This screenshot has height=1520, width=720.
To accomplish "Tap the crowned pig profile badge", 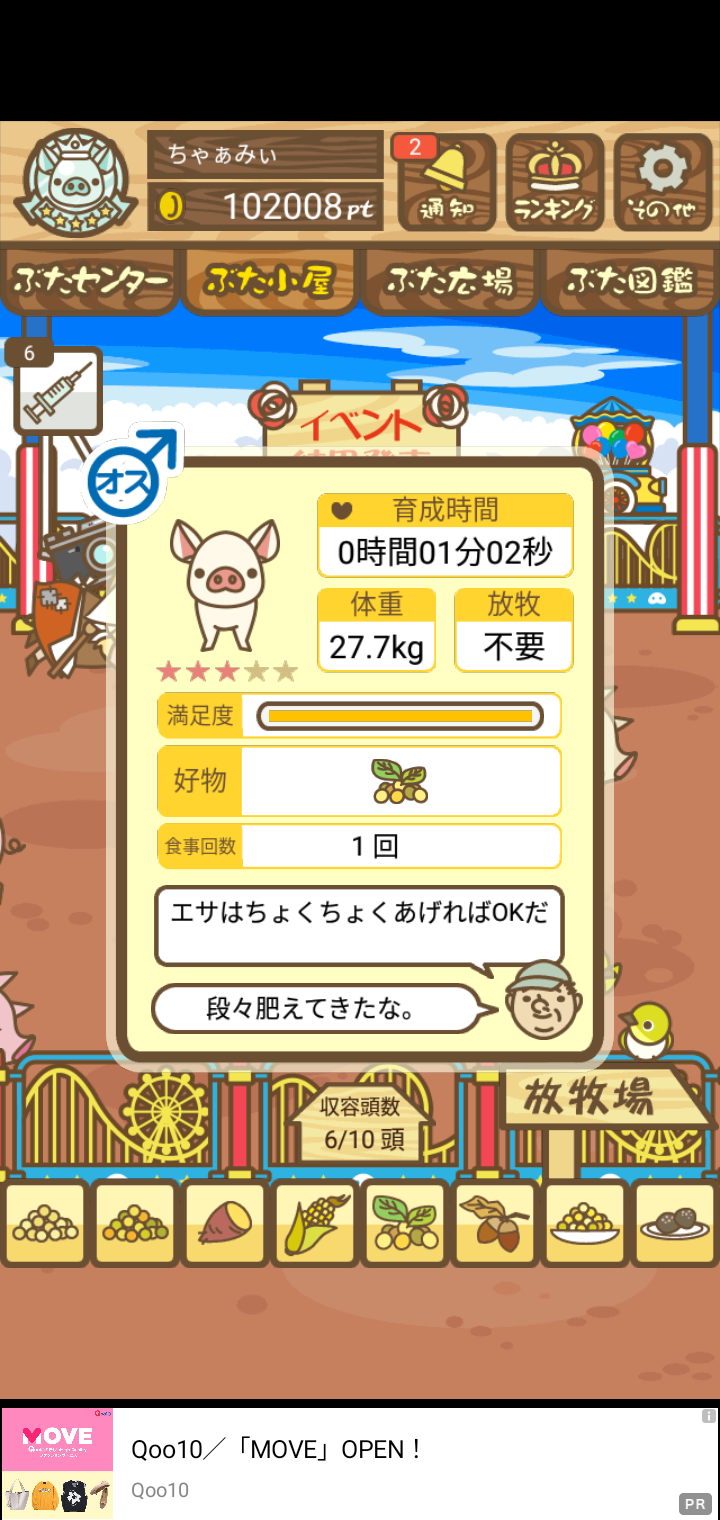I will point(76,183).
